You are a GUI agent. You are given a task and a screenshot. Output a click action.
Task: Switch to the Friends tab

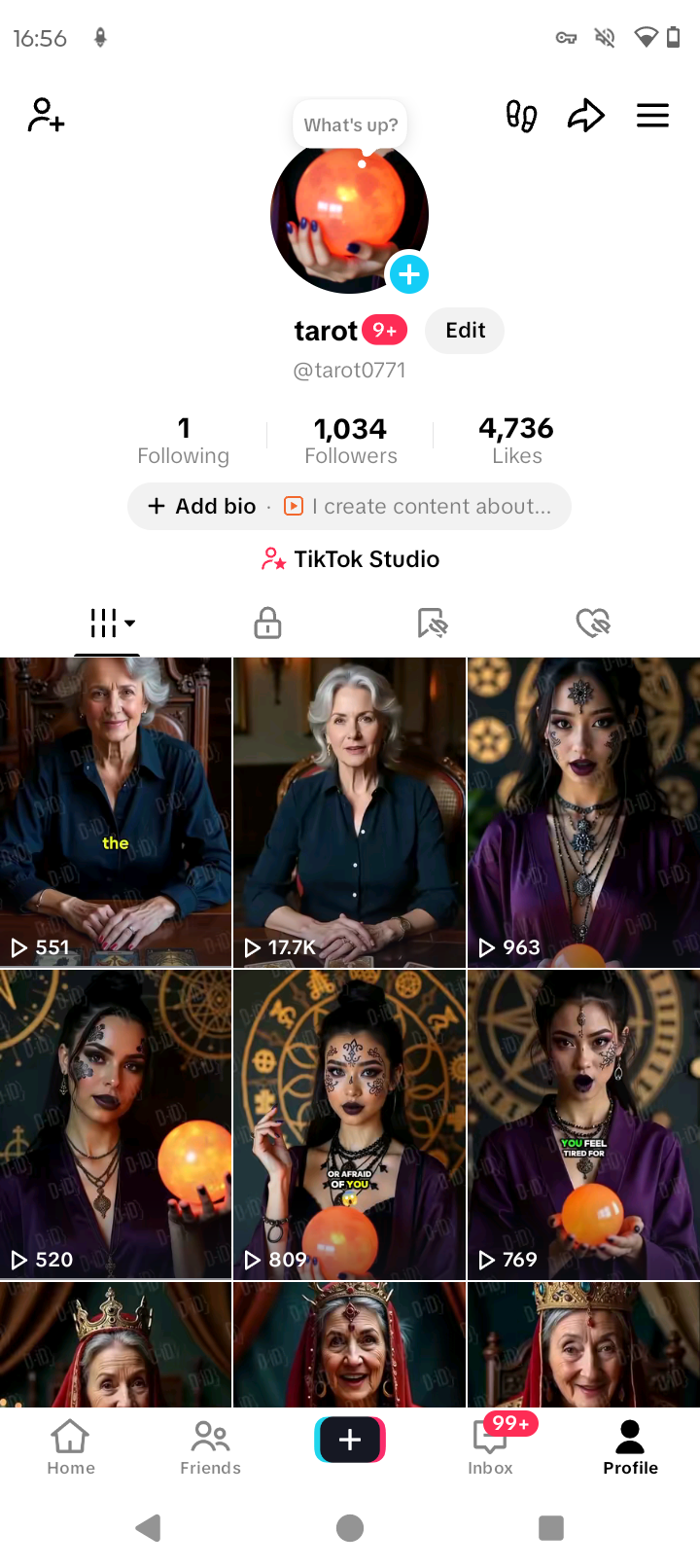click(210, 1446)
